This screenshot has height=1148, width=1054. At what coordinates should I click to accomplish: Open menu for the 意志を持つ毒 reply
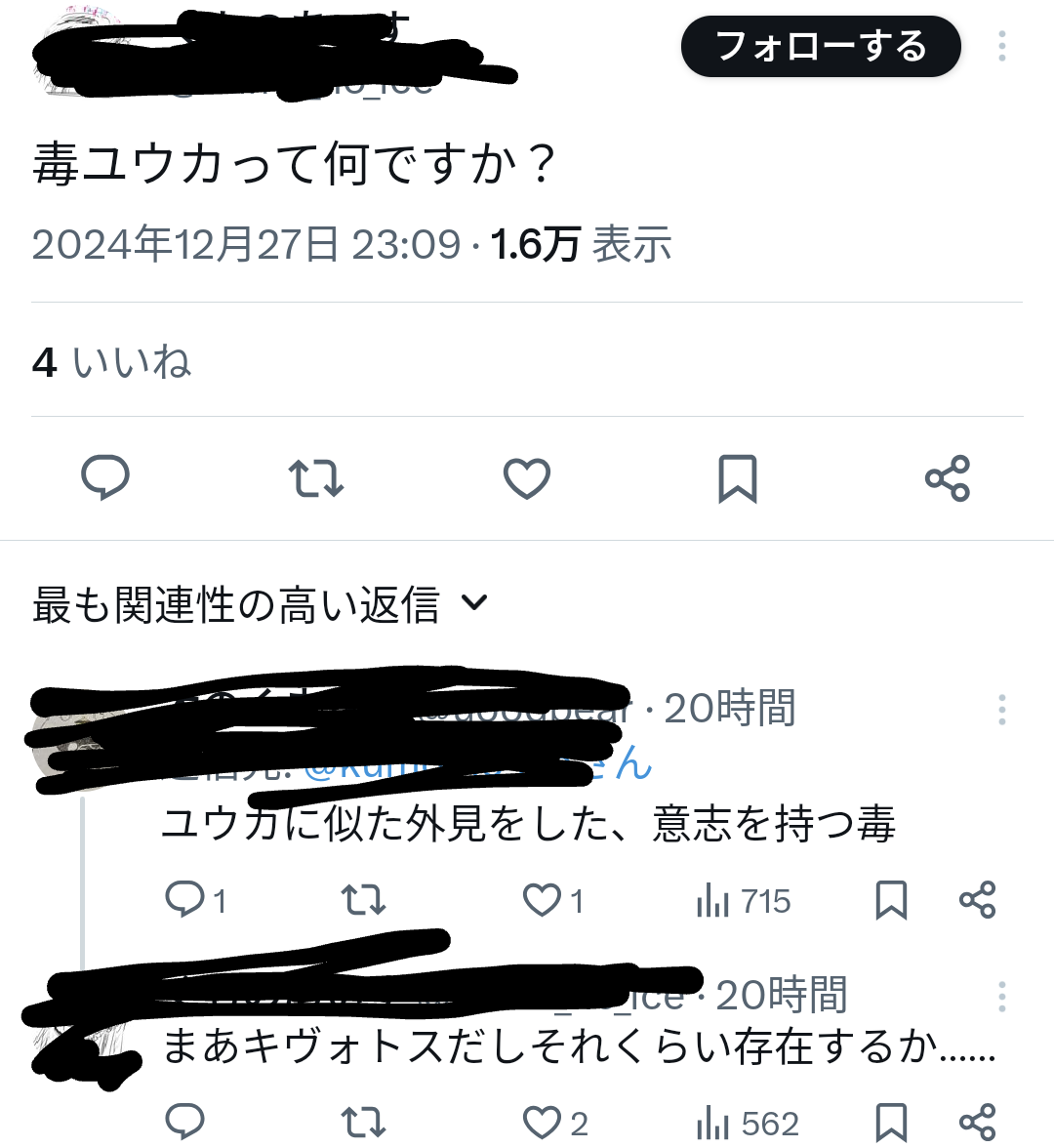(x=1001, y=710)
